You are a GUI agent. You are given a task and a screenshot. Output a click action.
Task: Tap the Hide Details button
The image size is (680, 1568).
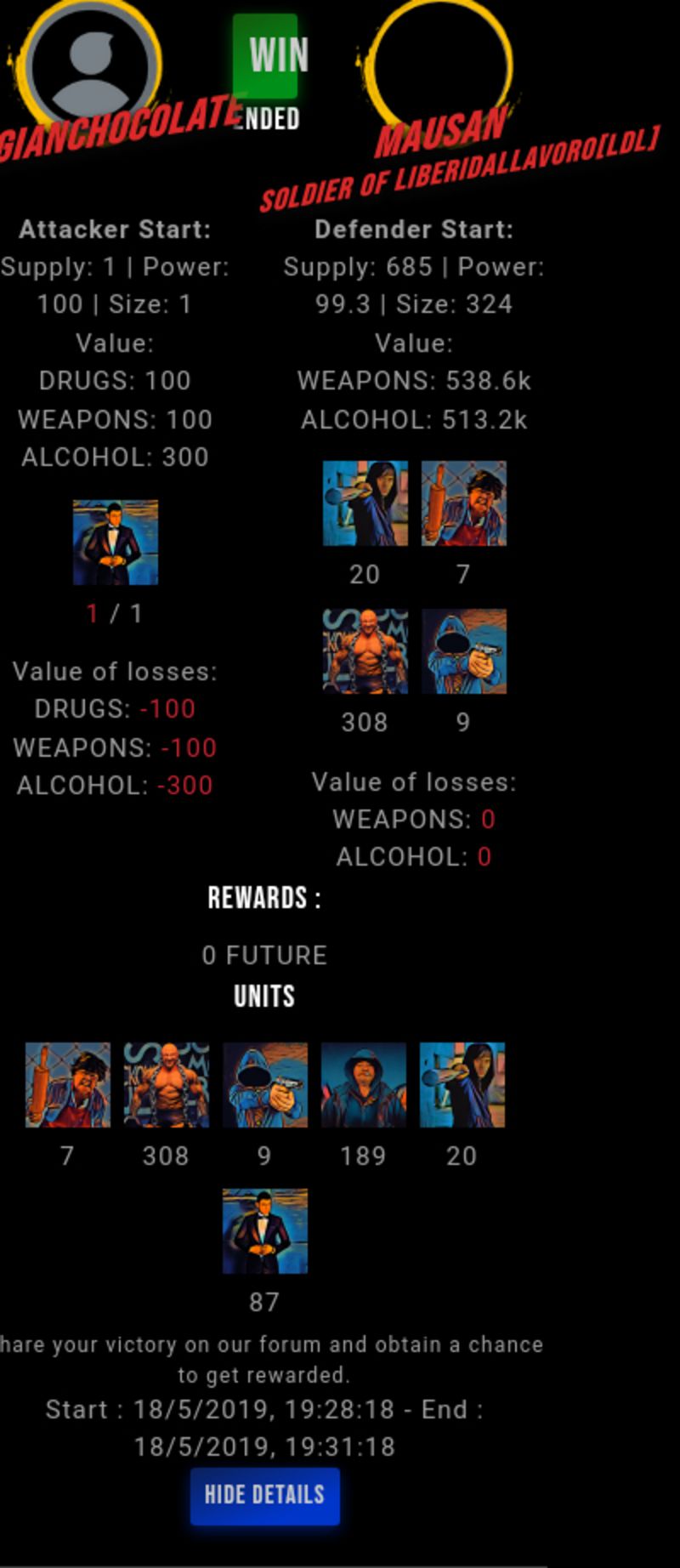(x=264, y=1495)
